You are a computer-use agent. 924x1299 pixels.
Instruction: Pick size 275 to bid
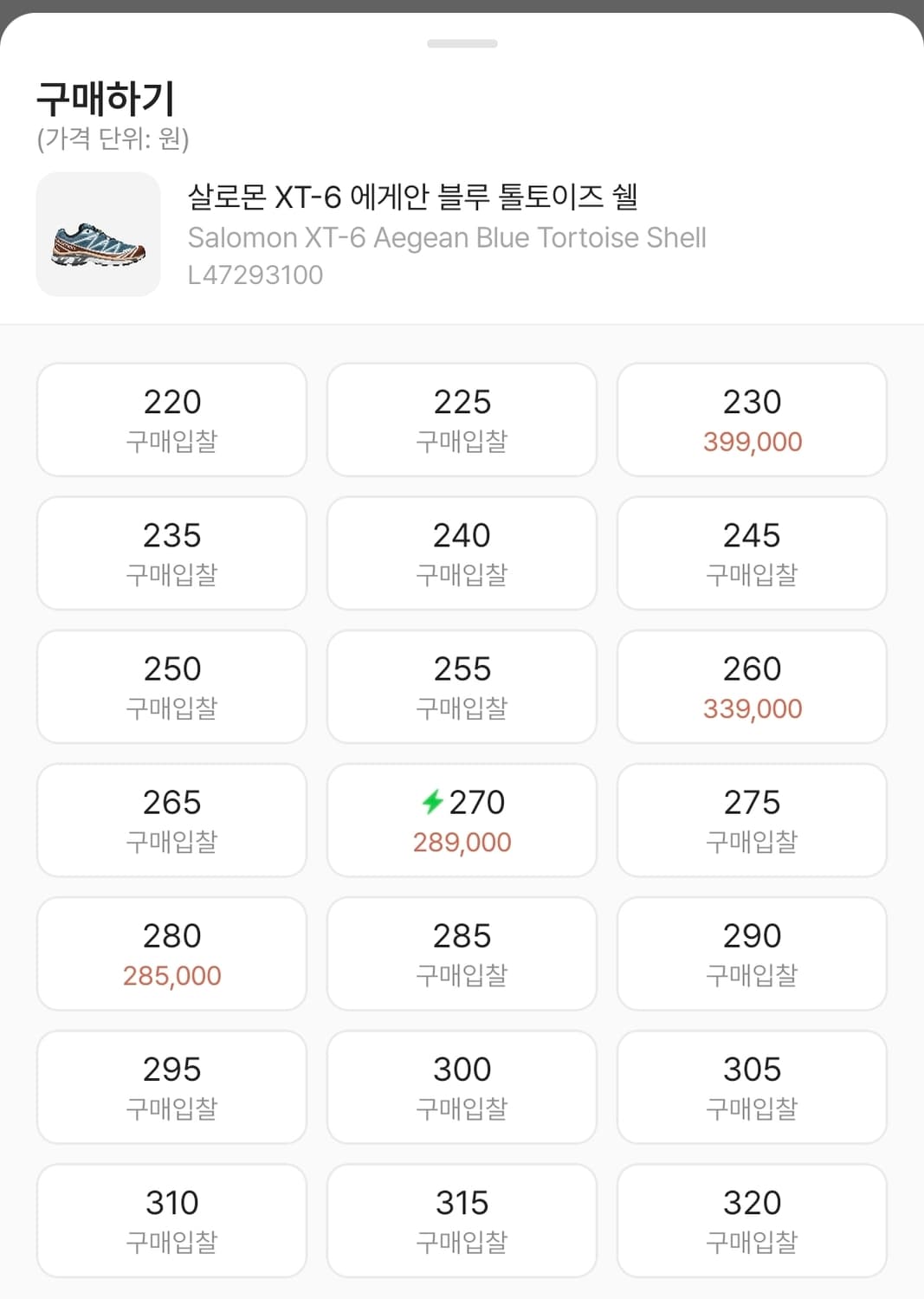click(752, 820)
